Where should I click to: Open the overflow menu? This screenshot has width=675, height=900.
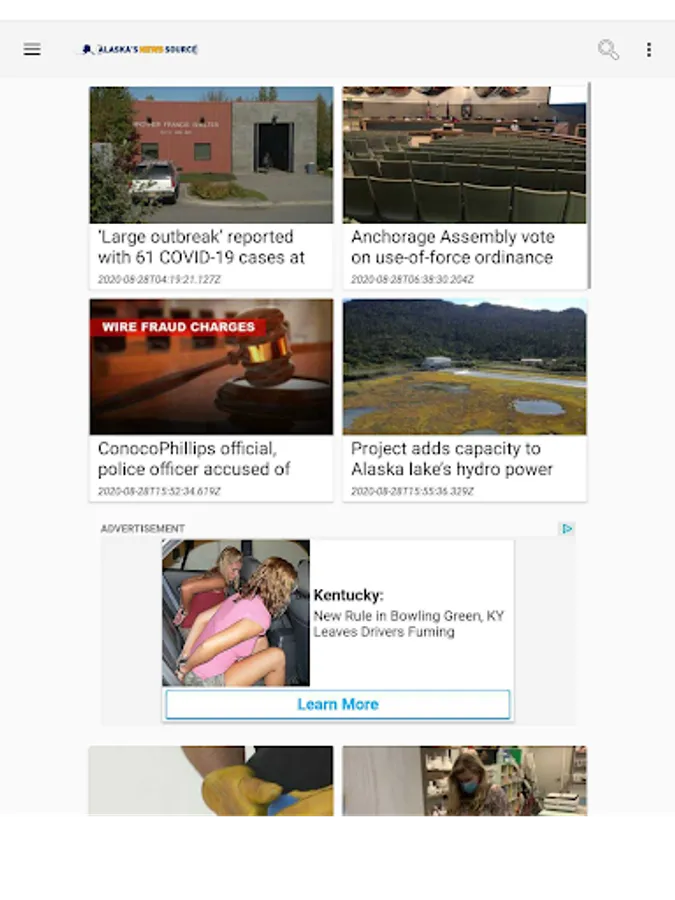click(649, 49)
